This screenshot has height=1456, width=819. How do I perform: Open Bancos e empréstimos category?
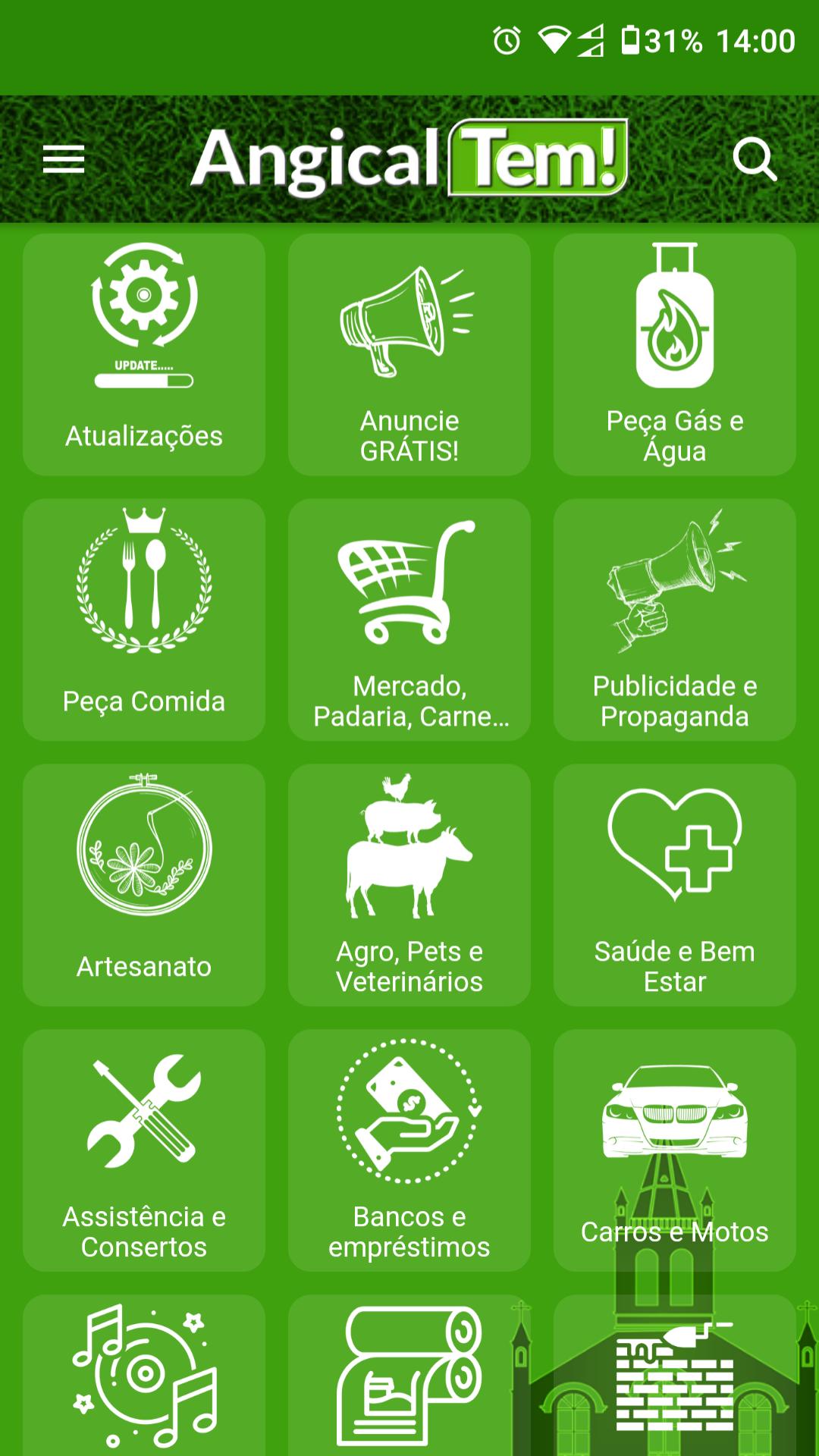[x=409, y=1150]
